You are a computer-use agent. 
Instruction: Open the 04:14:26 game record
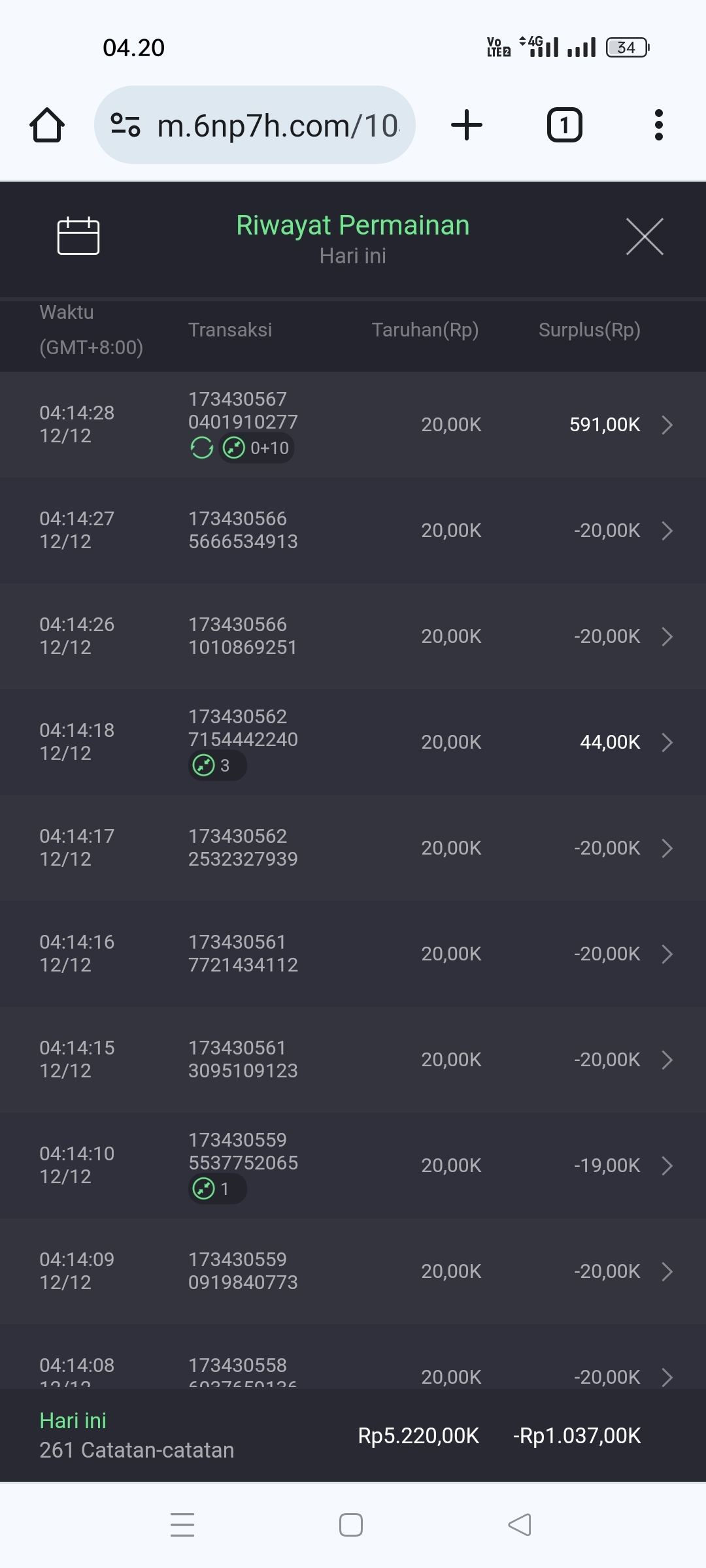click(x=353, y=636)
